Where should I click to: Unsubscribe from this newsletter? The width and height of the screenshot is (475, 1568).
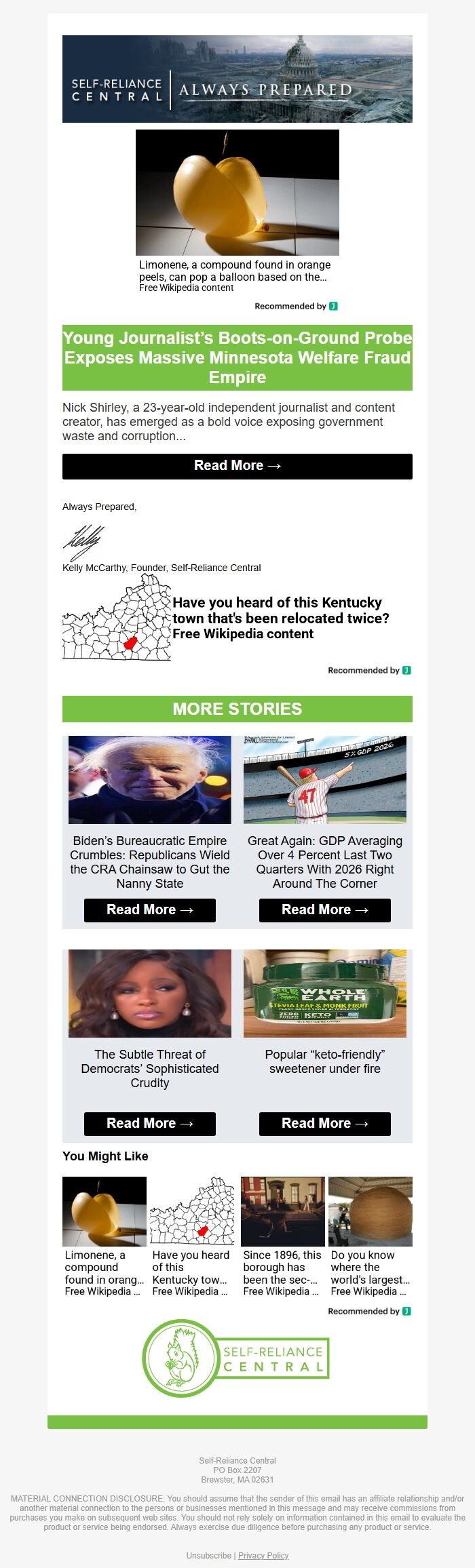click(209, 1555)
